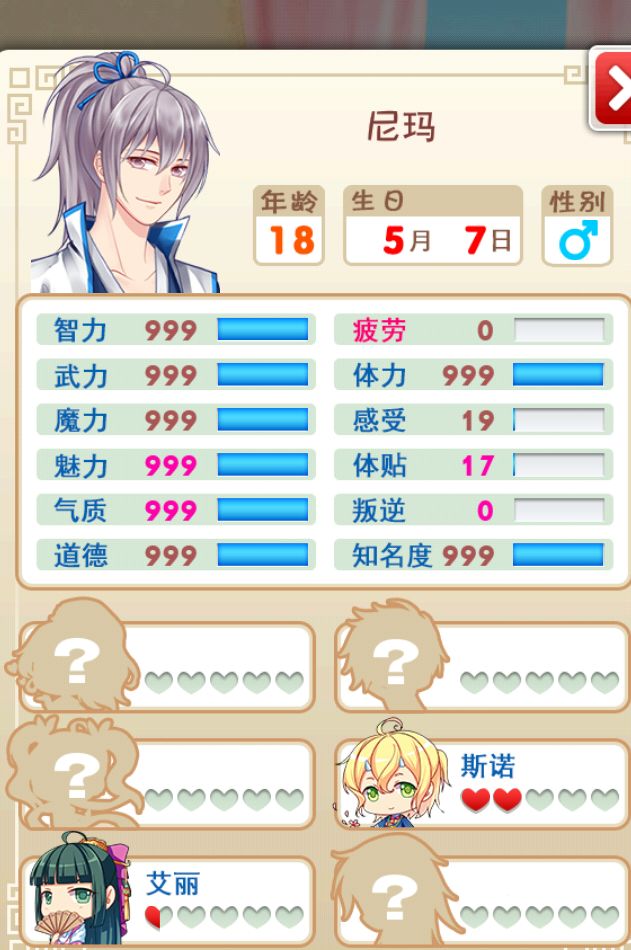Open 艾丽's relationship card

170,898
